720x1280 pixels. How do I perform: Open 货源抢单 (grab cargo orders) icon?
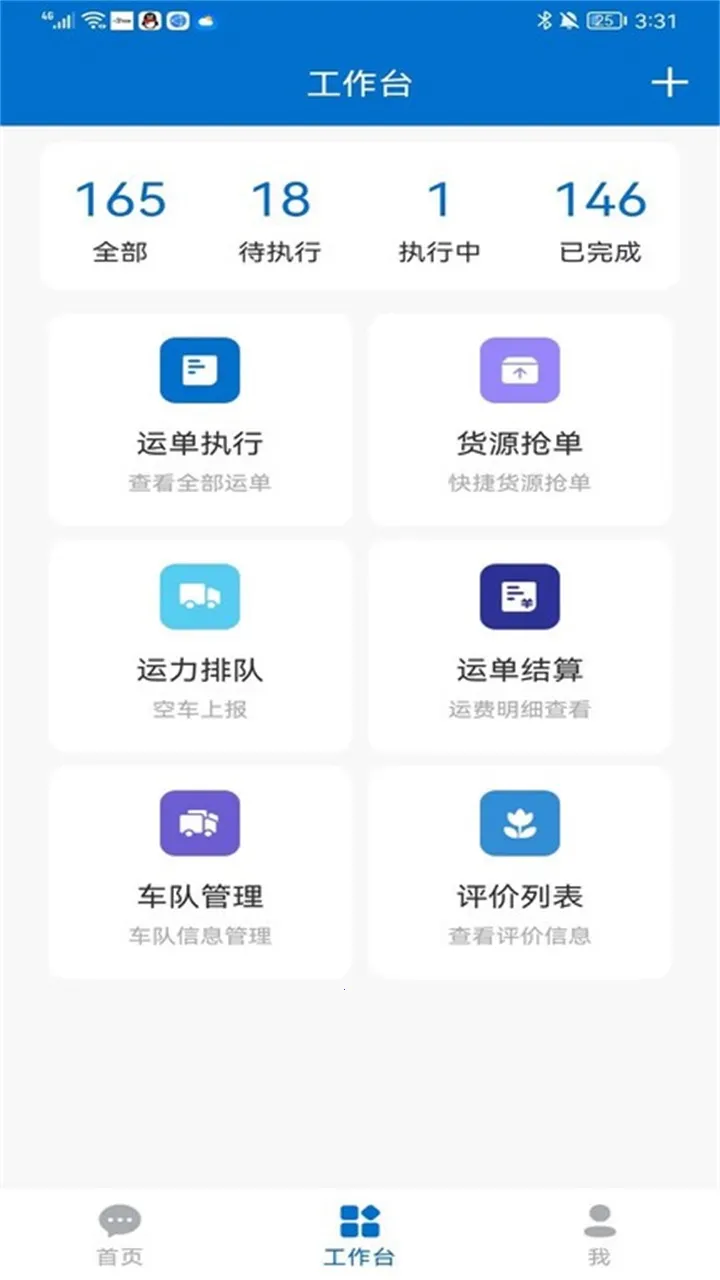pyautogui.click(x=520, y=369)
